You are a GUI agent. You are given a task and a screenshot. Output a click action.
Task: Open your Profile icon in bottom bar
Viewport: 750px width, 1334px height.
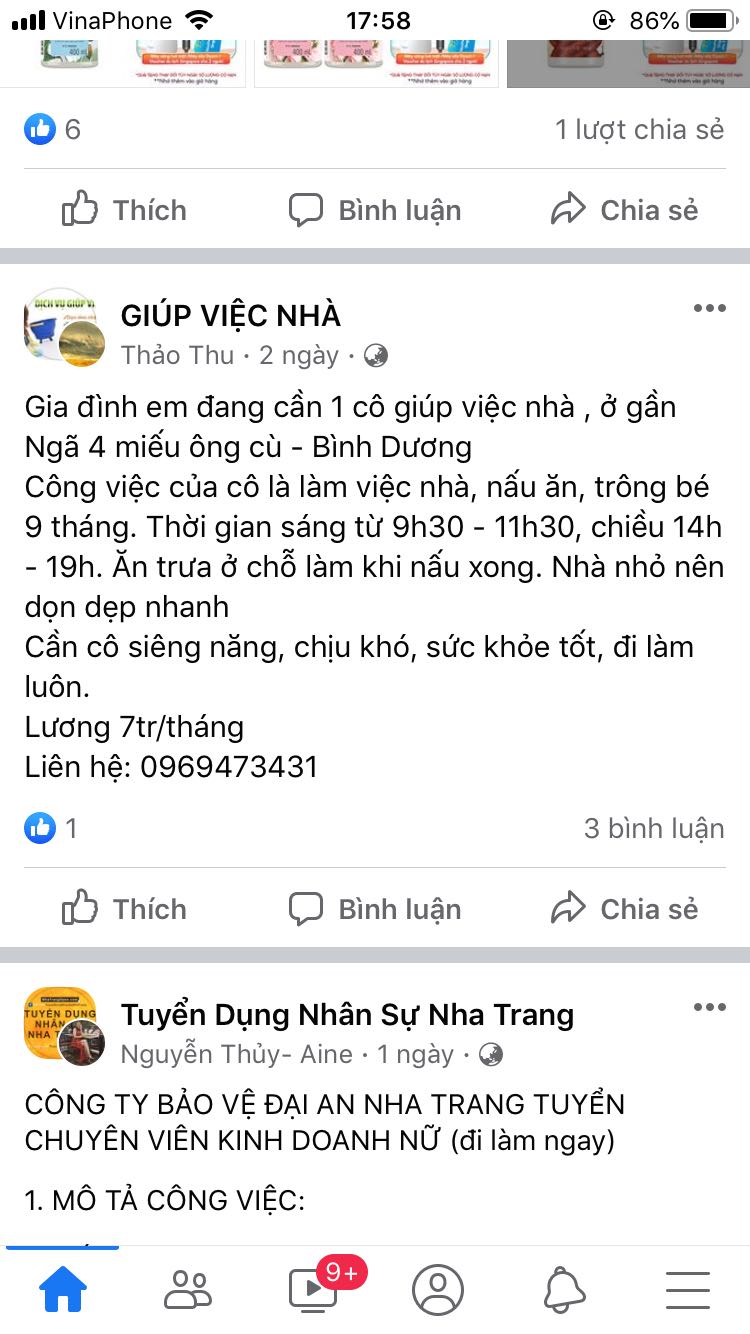point(438,1289)
